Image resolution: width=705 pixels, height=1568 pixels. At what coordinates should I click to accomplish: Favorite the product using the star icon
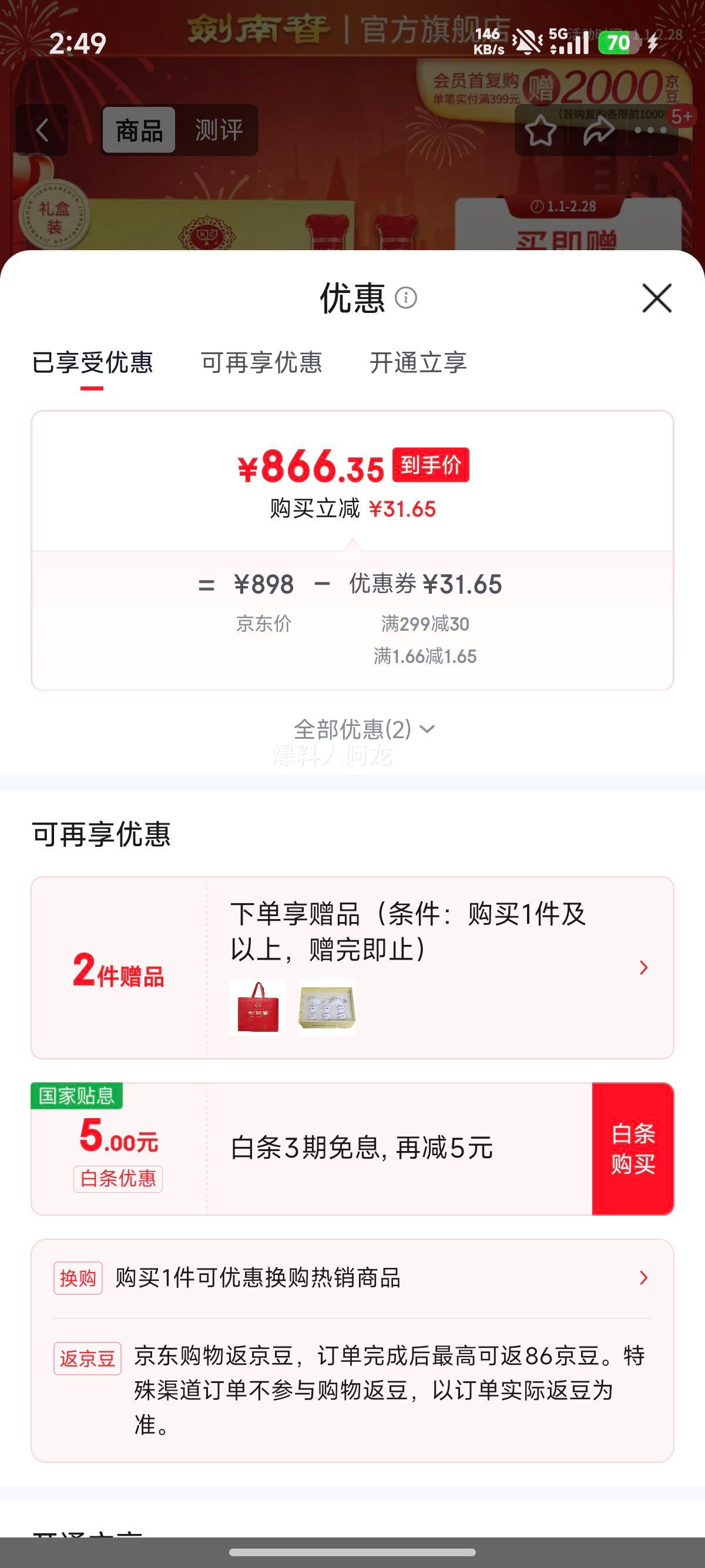point(542,130)
